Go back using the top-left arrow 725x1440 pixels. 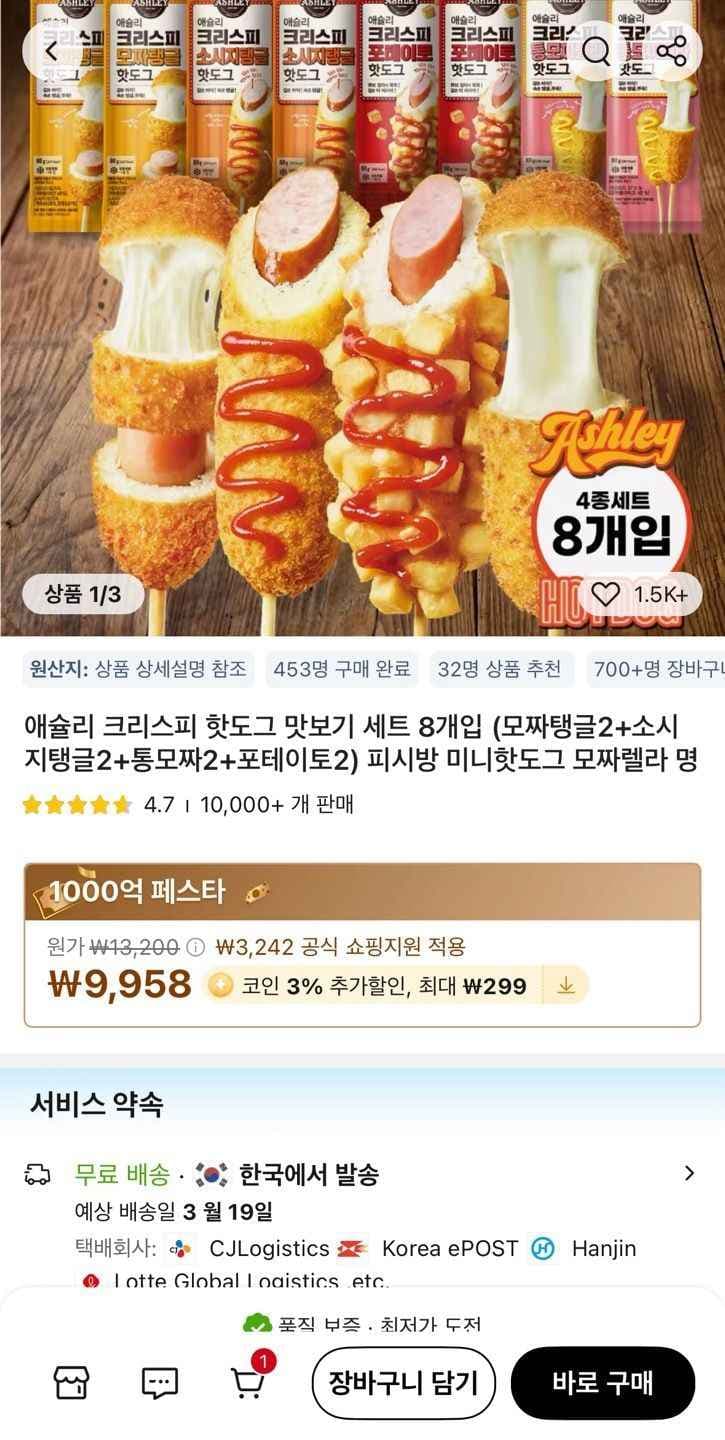(x=50, y=51)
